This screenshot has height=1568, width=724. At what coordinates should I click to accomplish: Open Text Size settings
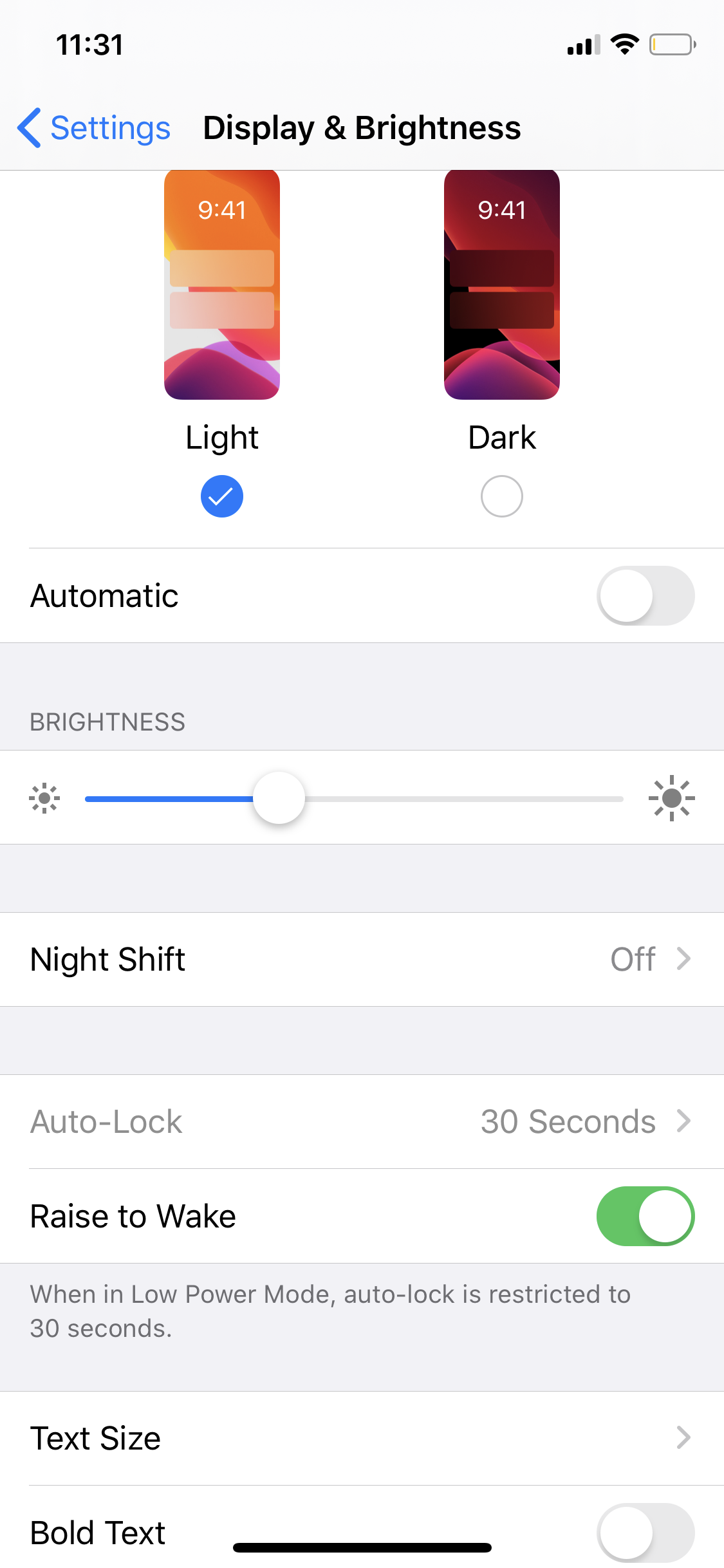pos(362,1438)
